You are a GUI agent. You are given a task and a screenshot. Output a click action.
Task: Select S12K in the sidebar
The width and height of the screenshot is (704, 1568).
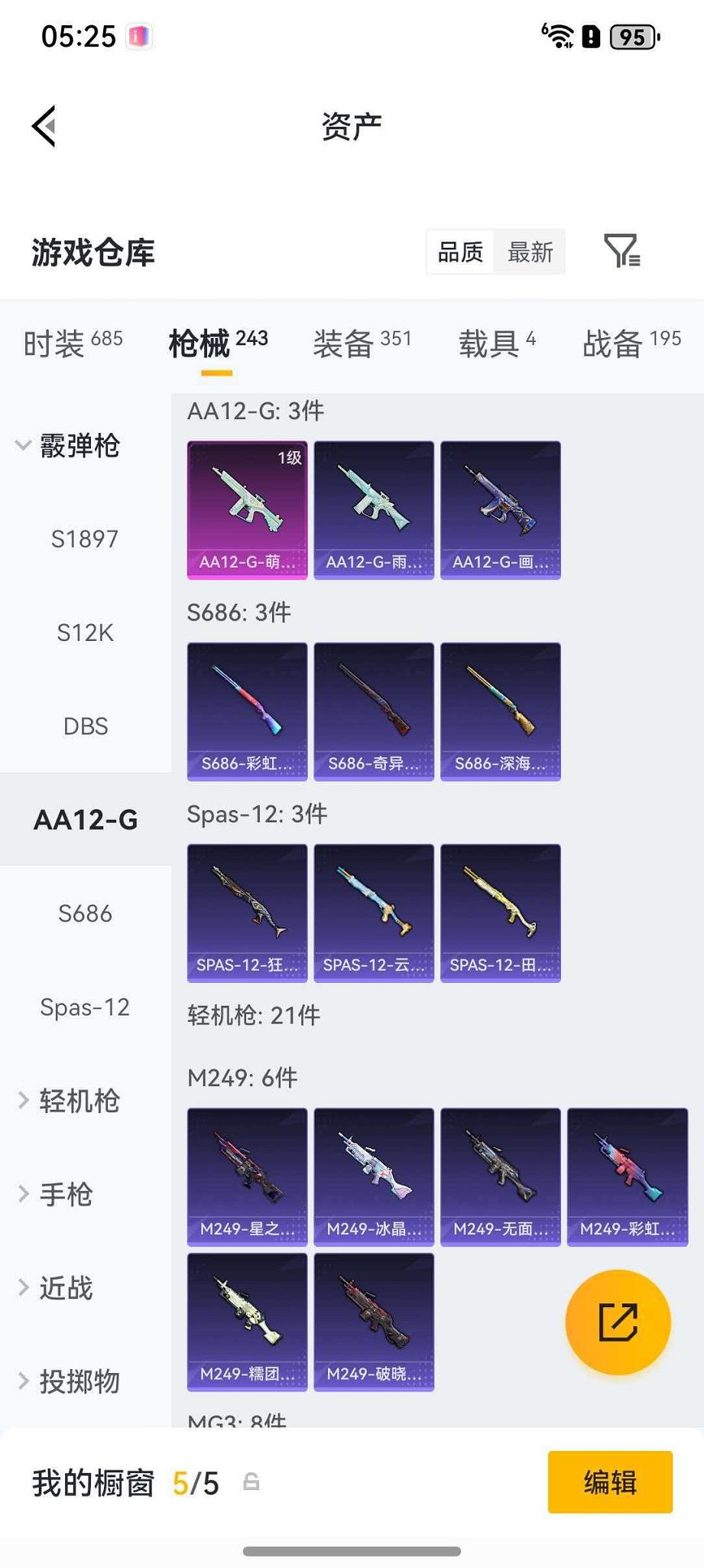(85, 633)
